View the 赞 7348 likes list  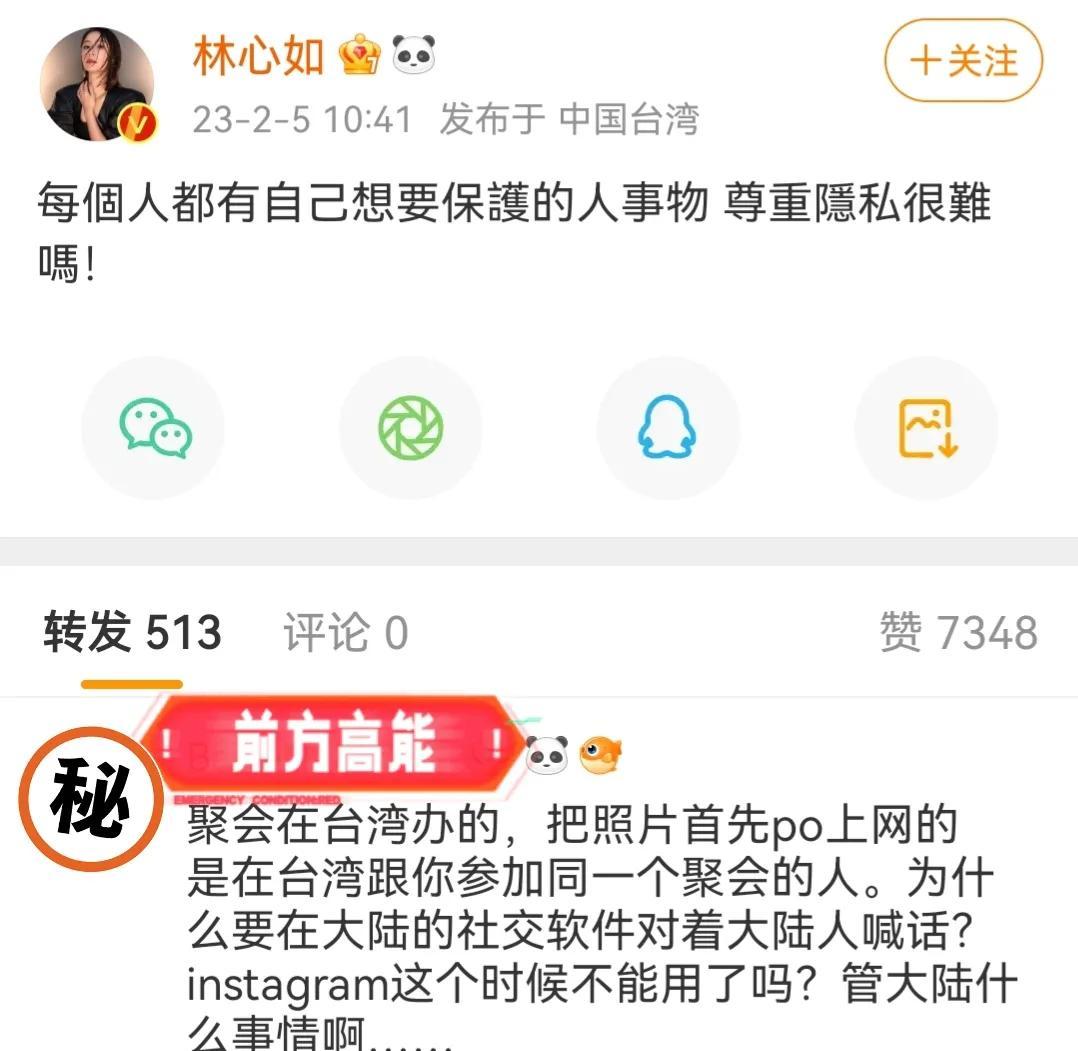click(958, 633)
